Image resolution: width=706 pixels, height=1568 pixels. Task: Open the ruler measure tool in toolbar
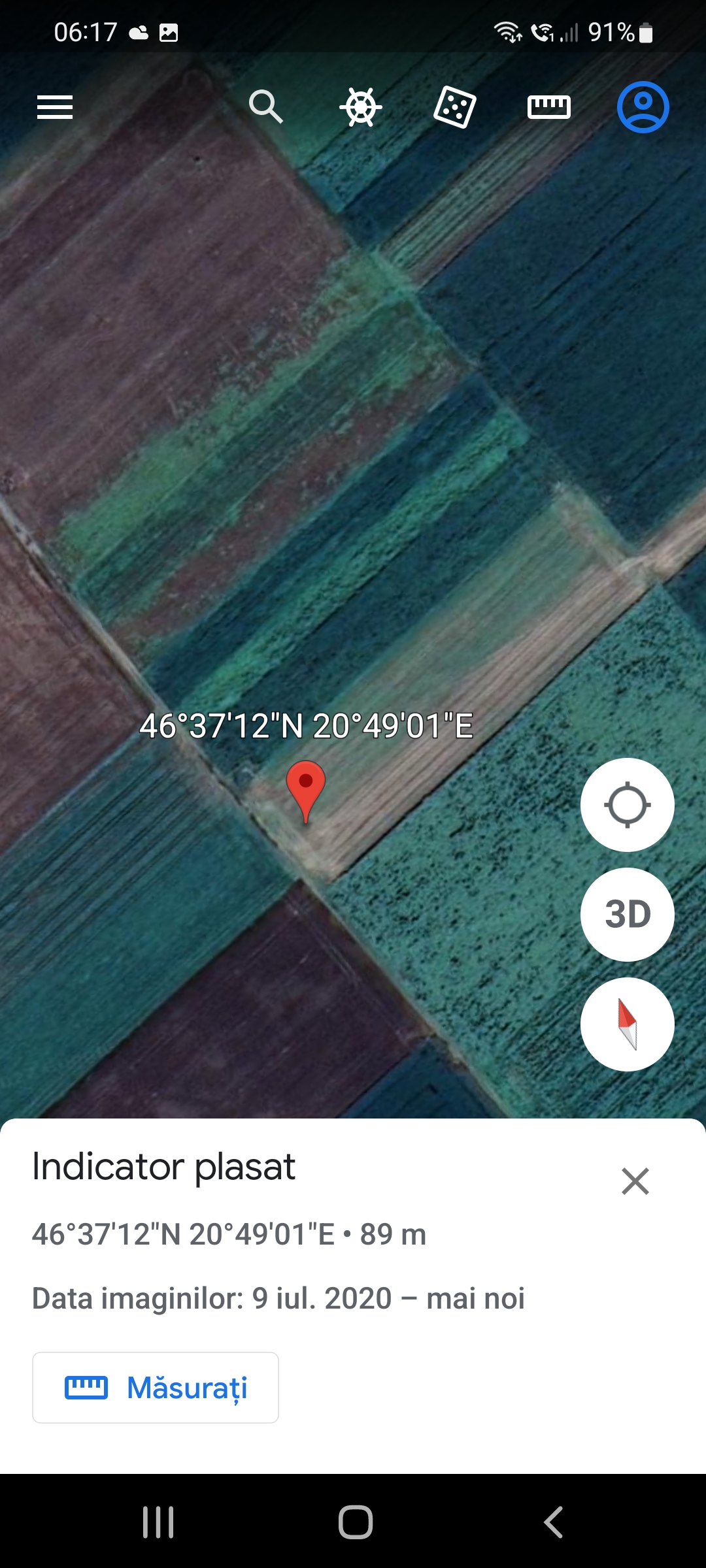click(548, 107)
